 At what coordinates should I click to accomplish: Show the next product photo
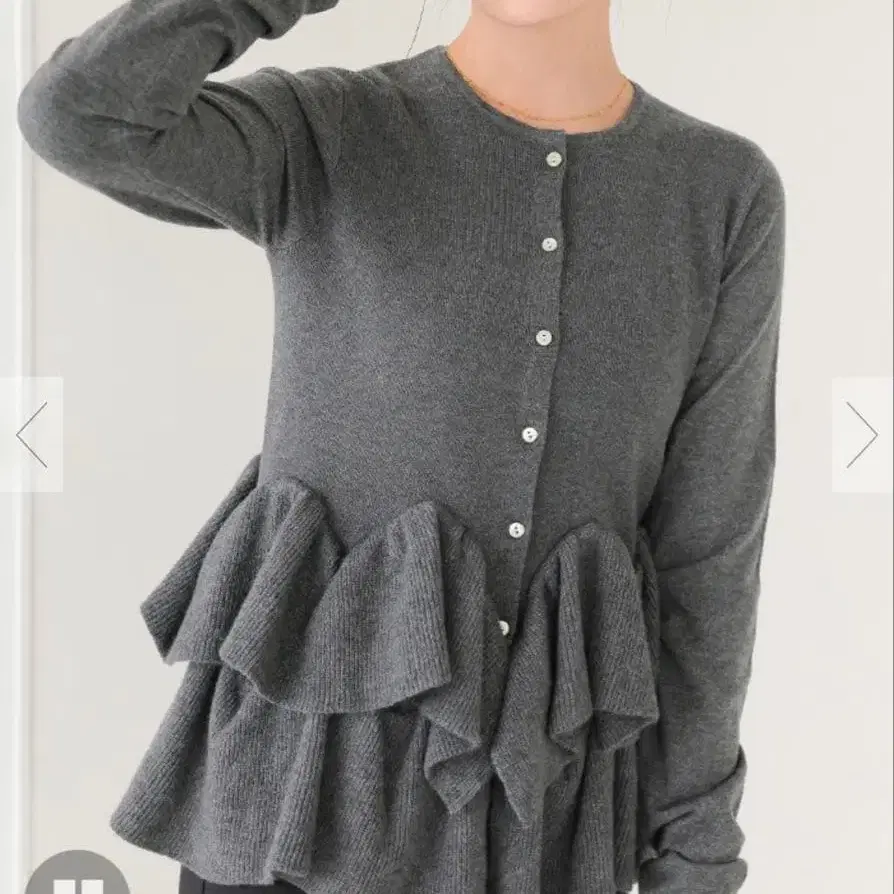pyautogui.click(x=862, y=434)
